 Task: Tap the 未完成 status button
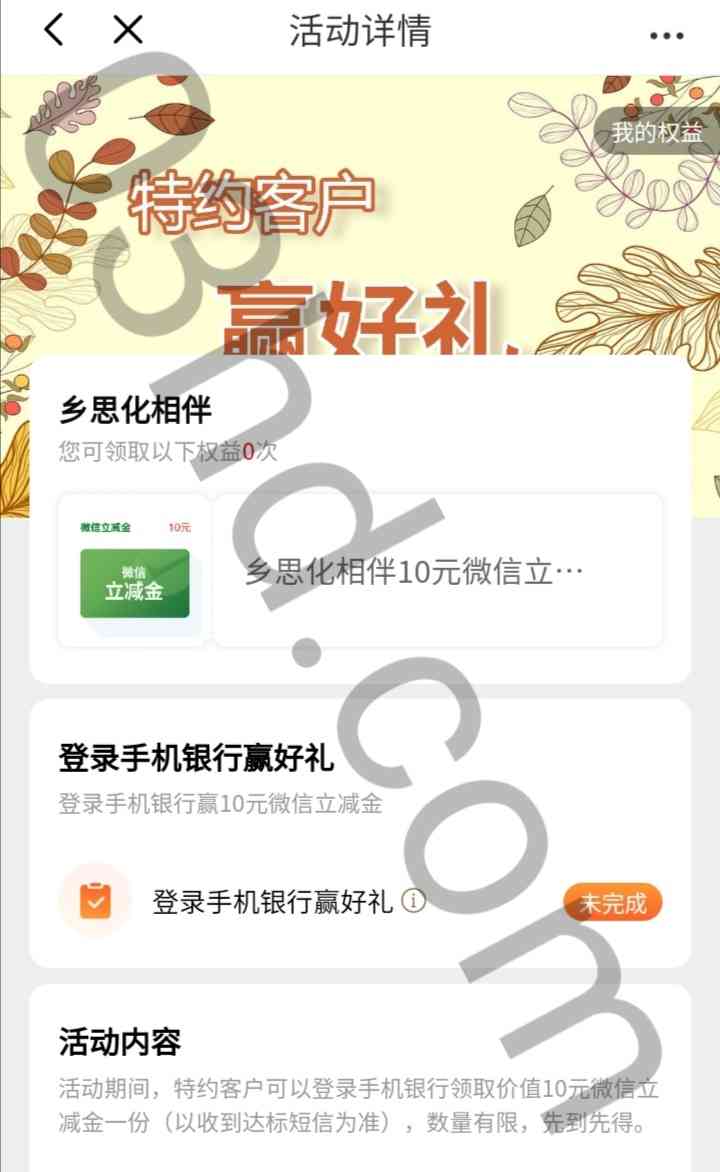point(613,903)
